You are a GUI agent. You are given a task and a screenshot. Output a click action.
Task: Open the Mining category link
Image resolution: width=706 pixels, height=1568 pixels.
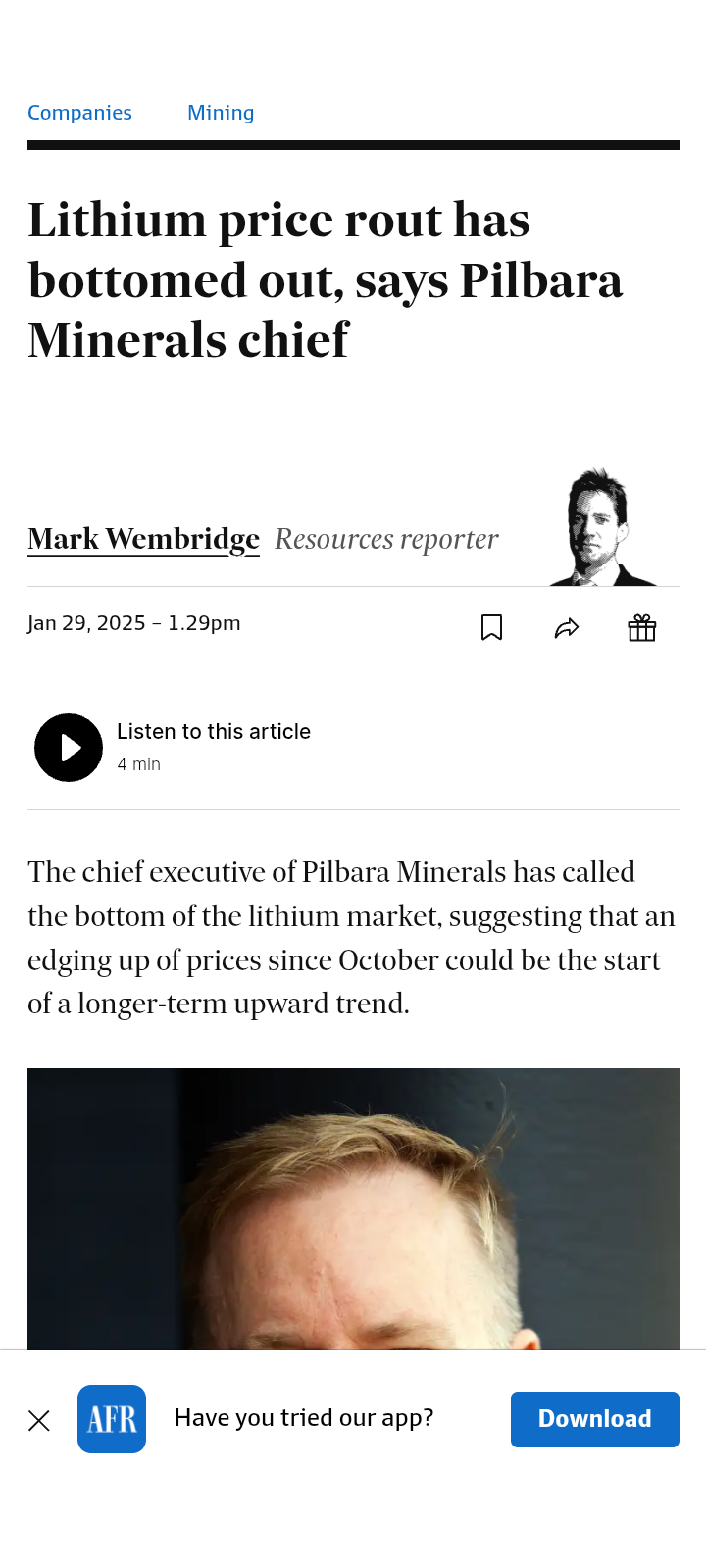pyautogui.click(x=221, y=113)
